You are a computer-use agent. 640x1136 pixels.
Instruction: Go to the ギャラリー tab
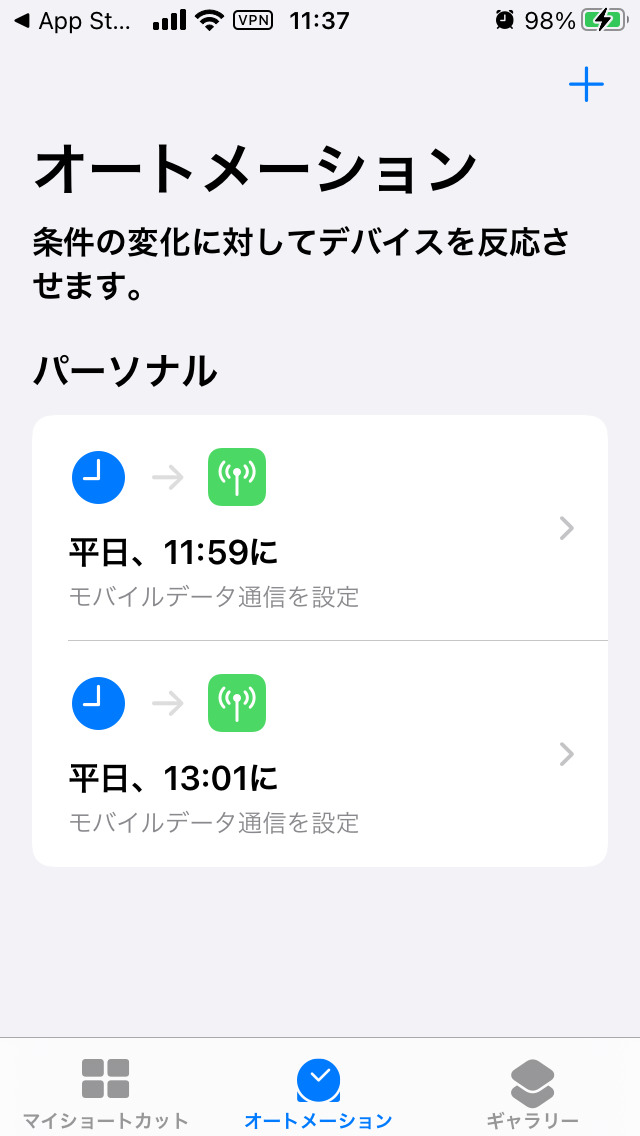pyautogui.click(x=532, y=1092)
